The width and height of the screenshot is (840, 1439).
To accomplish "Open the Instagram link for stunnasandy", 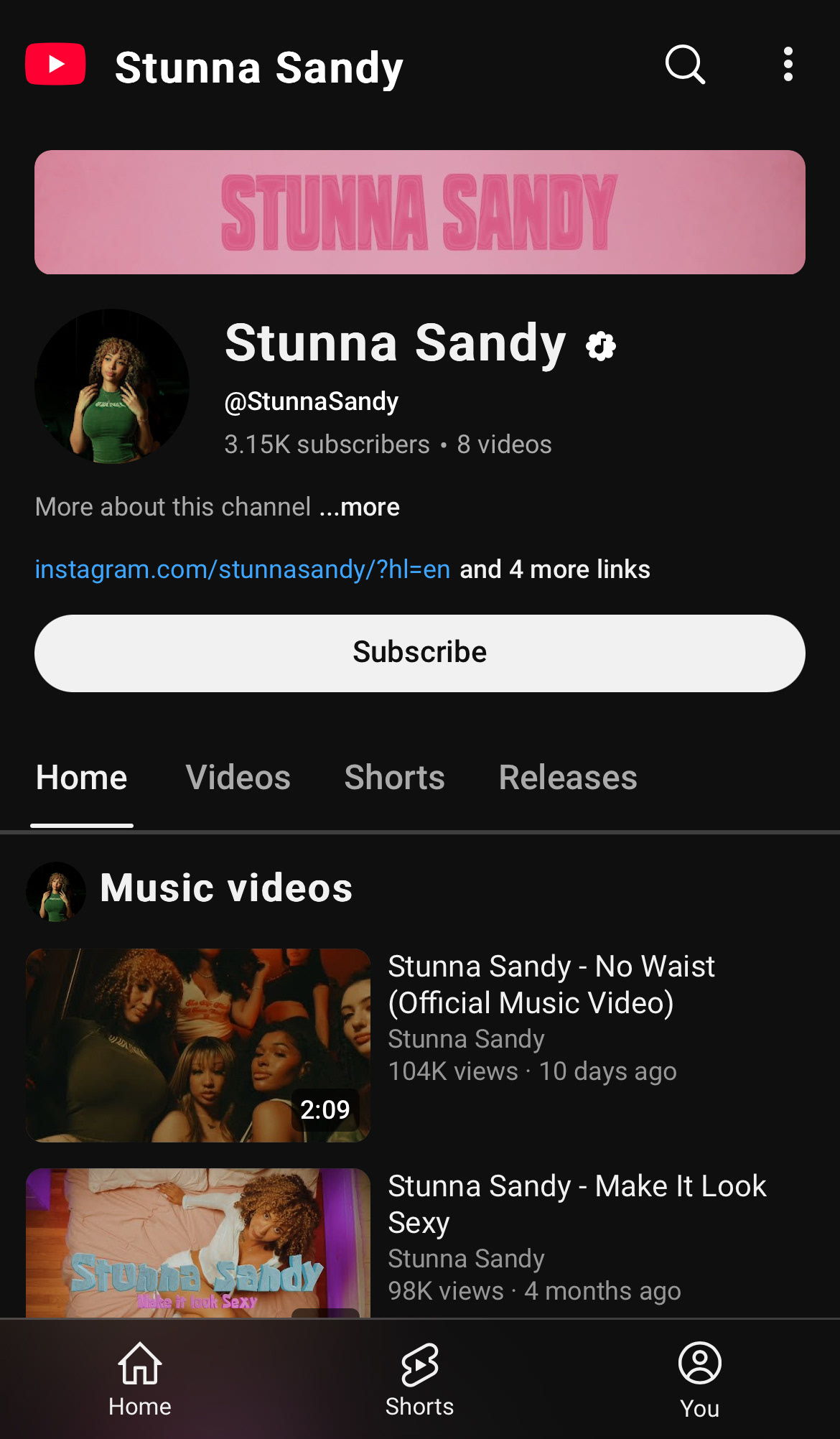I will (x=243, y=569).
